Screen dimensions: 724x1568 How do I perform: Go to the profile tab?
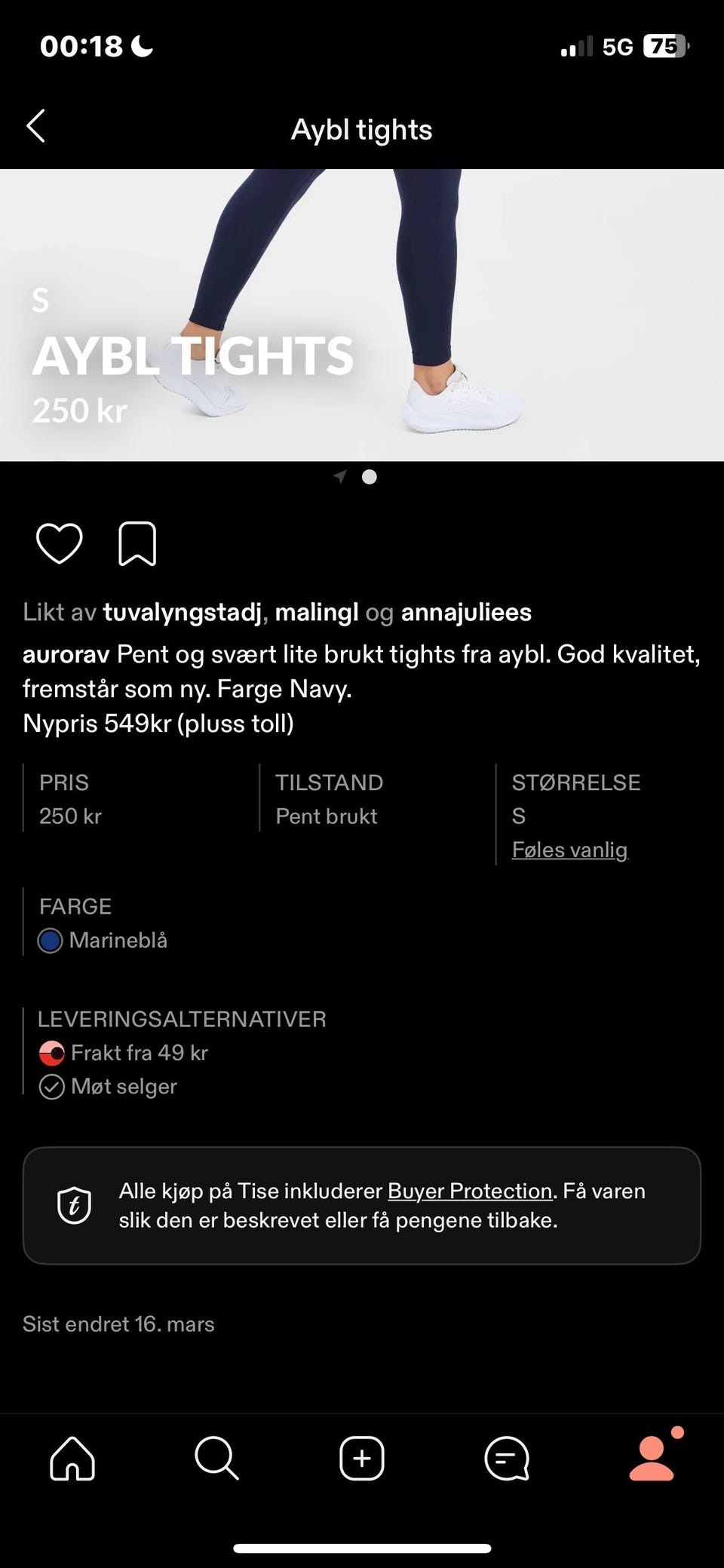pyautogui.click(x=652, y=1458)
